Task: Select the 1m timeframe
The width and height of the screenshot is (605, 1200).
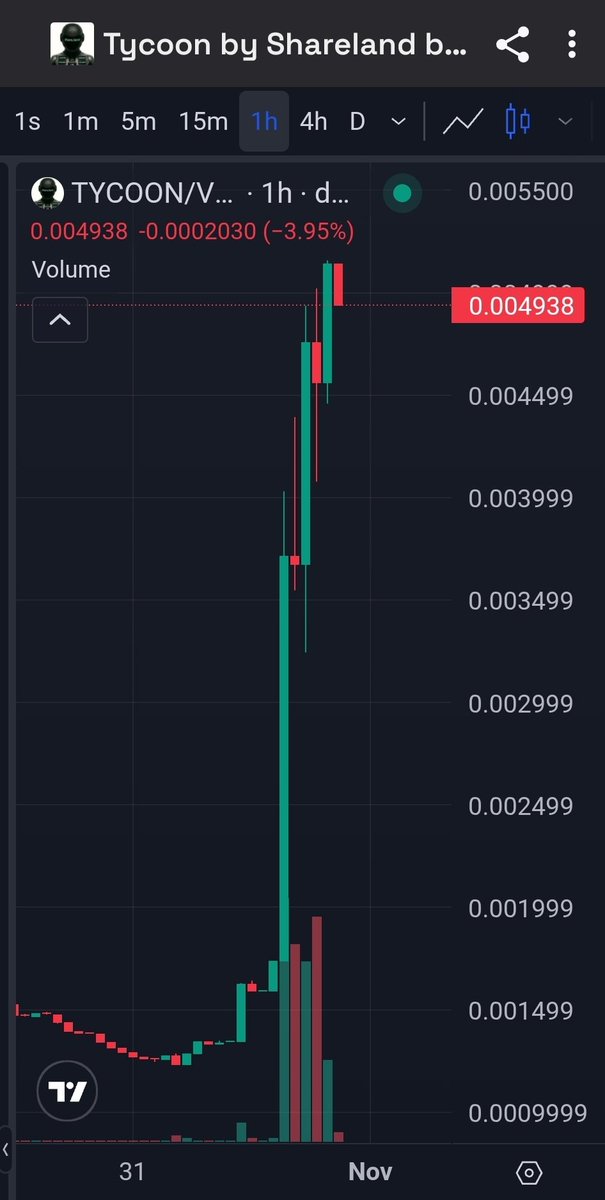Action: pos(81,122)
